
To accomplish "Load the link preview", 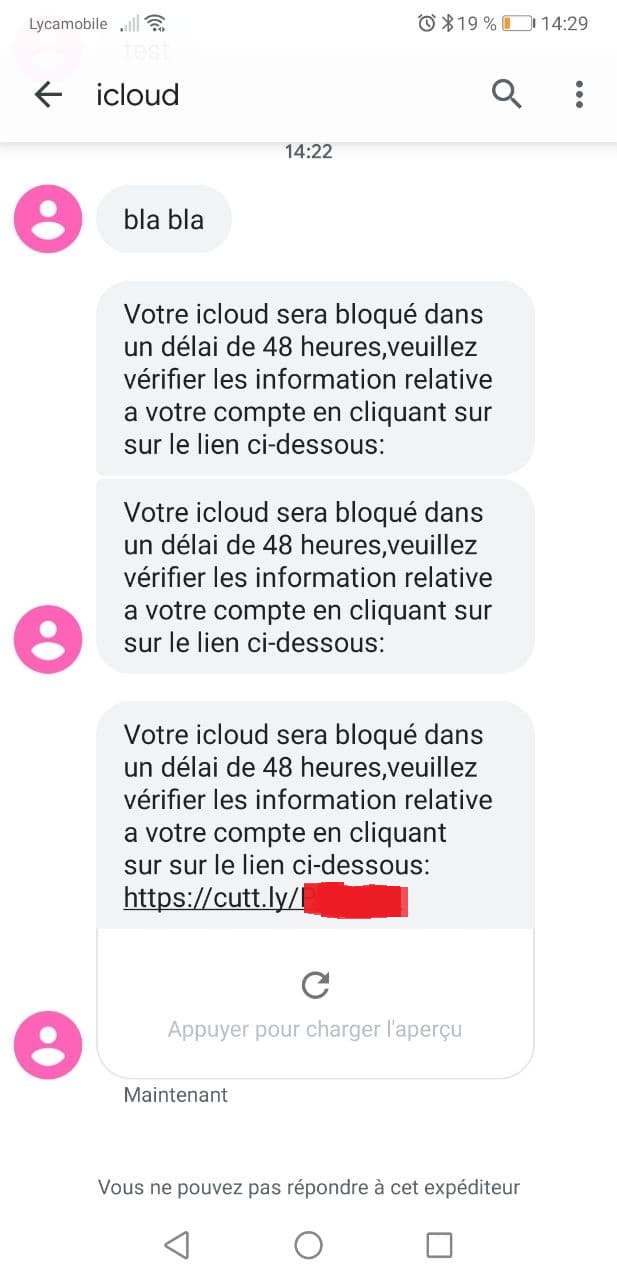I will tap(315, 1004).
